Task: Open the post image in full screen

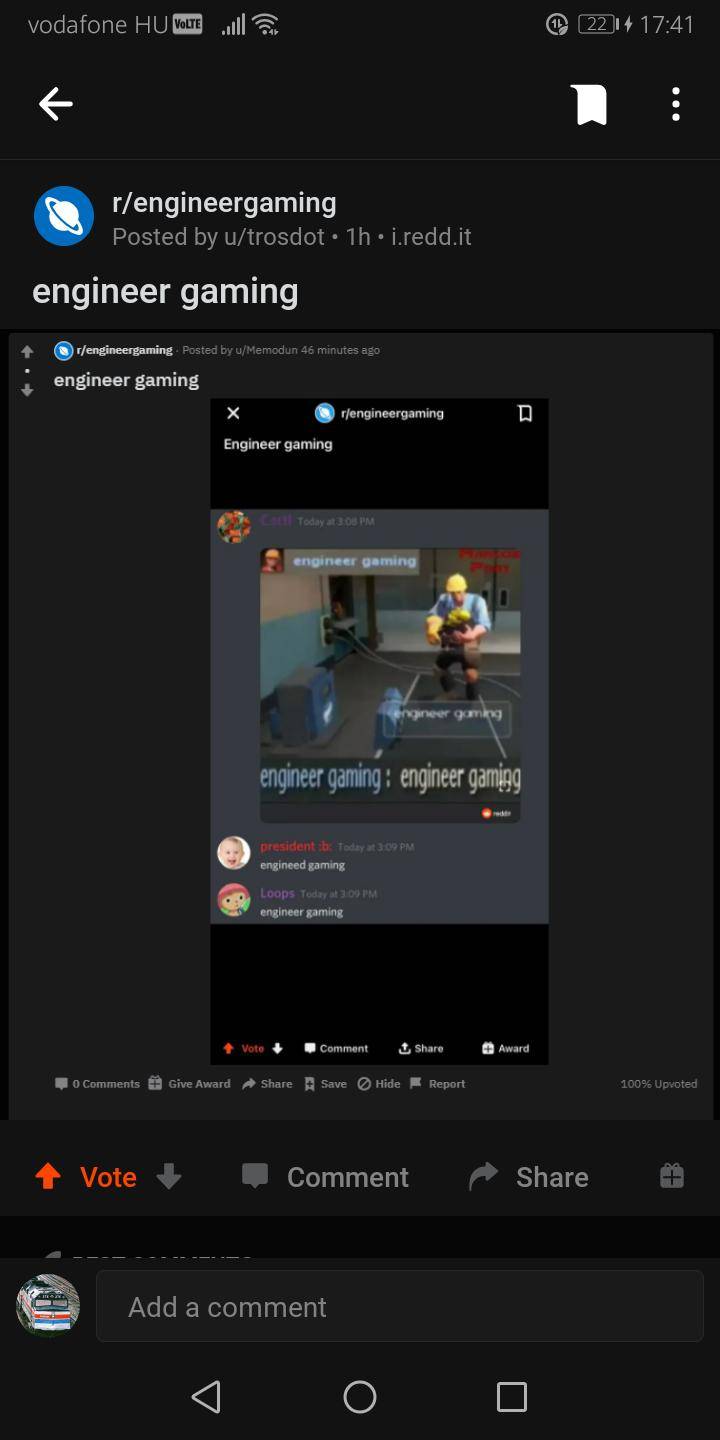Action: (360, 725)
